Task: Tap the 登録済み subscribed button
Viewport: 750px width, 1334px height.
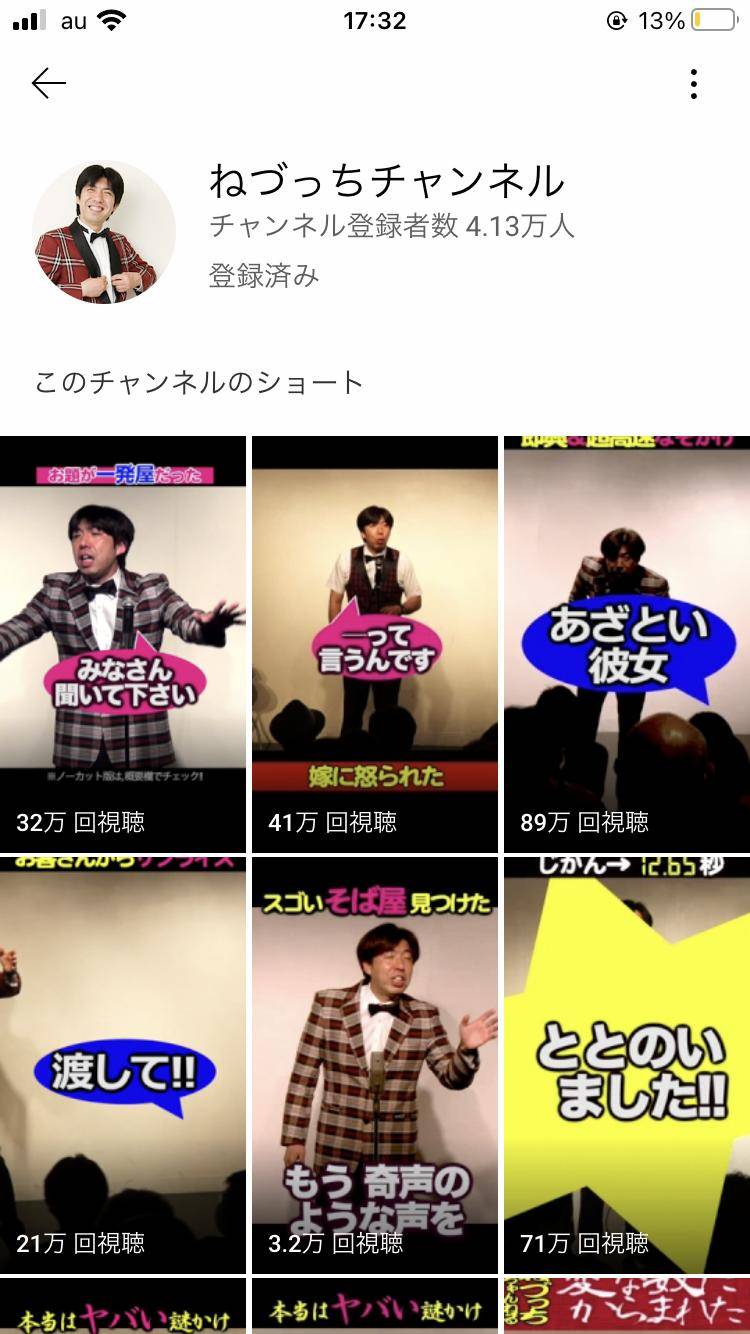Action: (264, 276)
